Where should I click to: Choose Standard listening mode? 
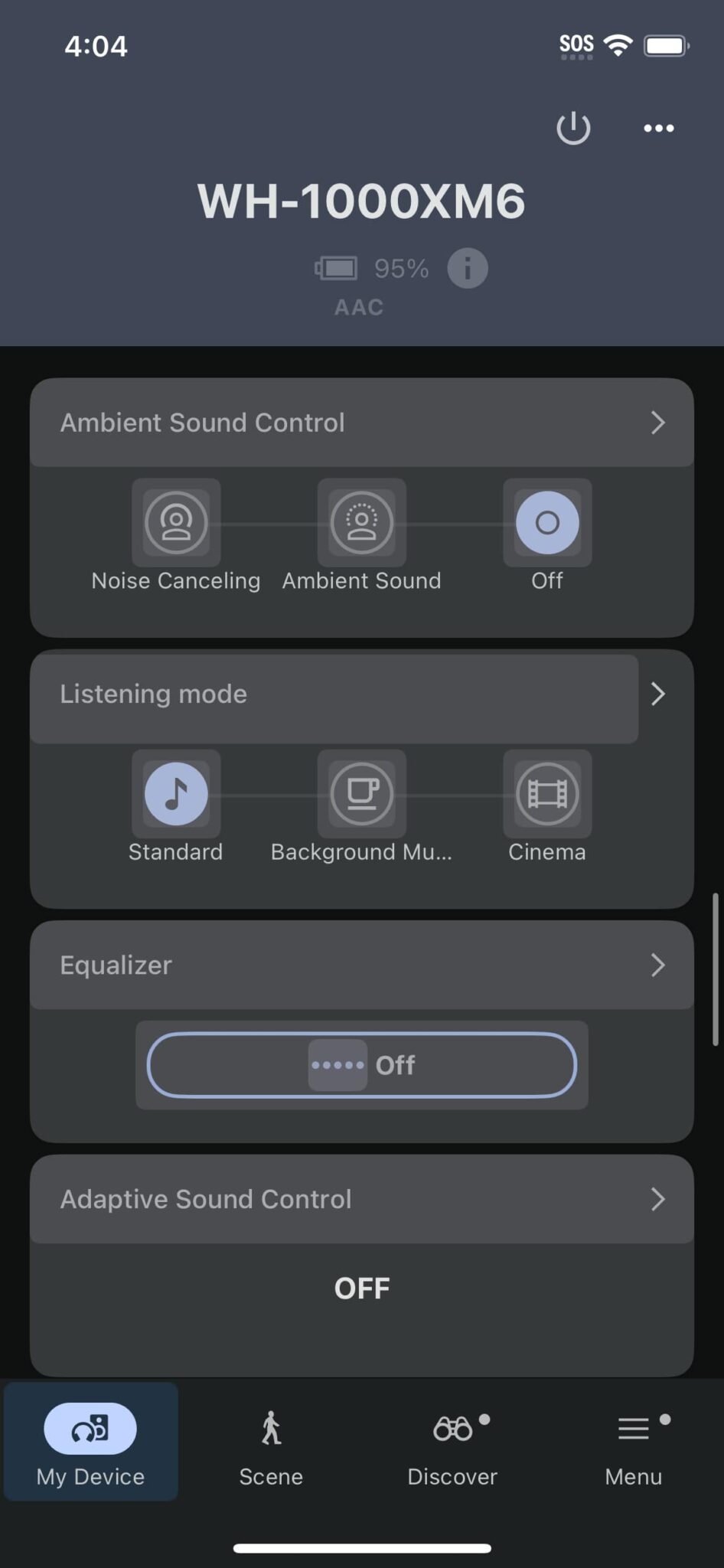(176, 794)
